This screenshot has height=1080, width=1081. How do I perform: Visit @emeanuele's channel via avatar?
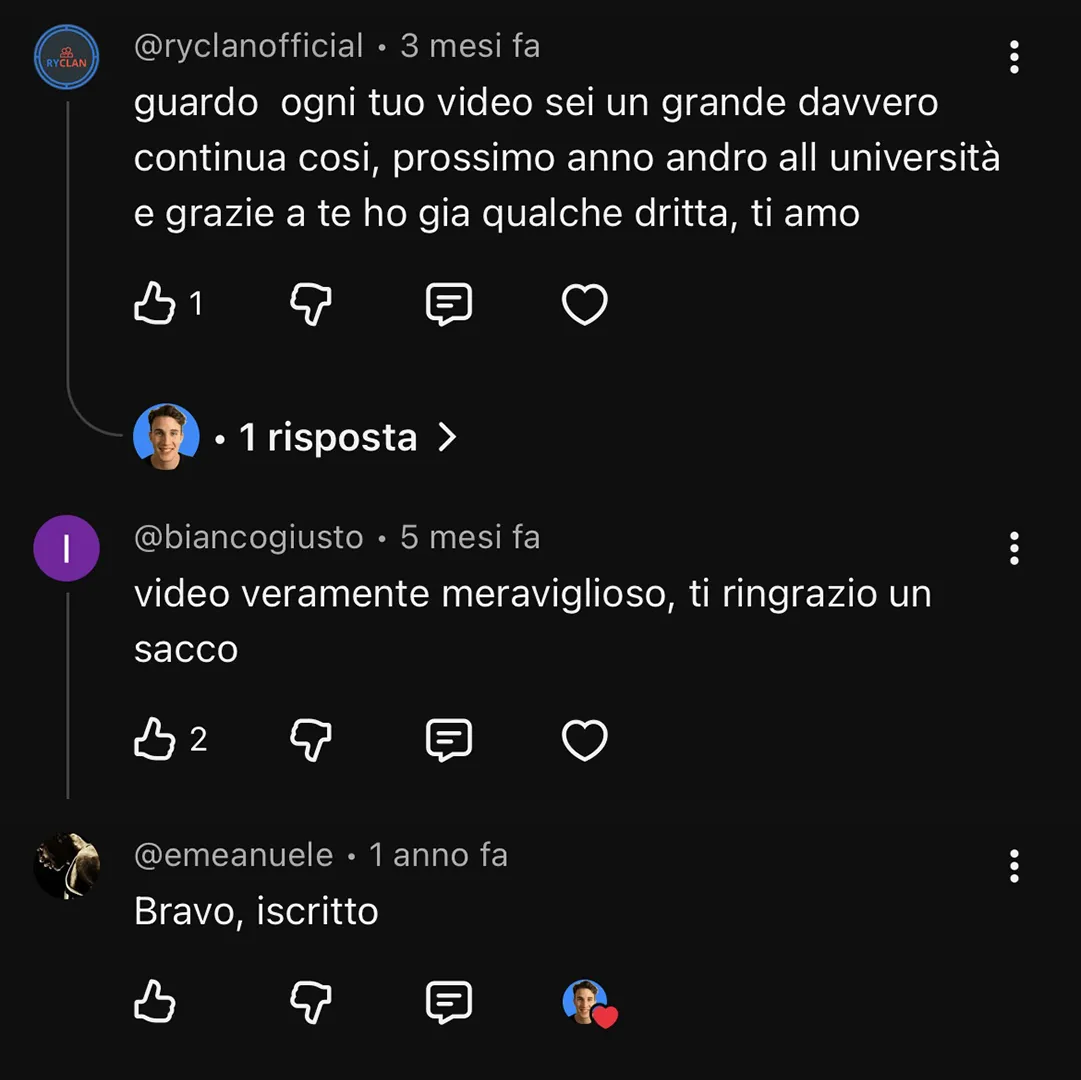(x=66, y=865)
